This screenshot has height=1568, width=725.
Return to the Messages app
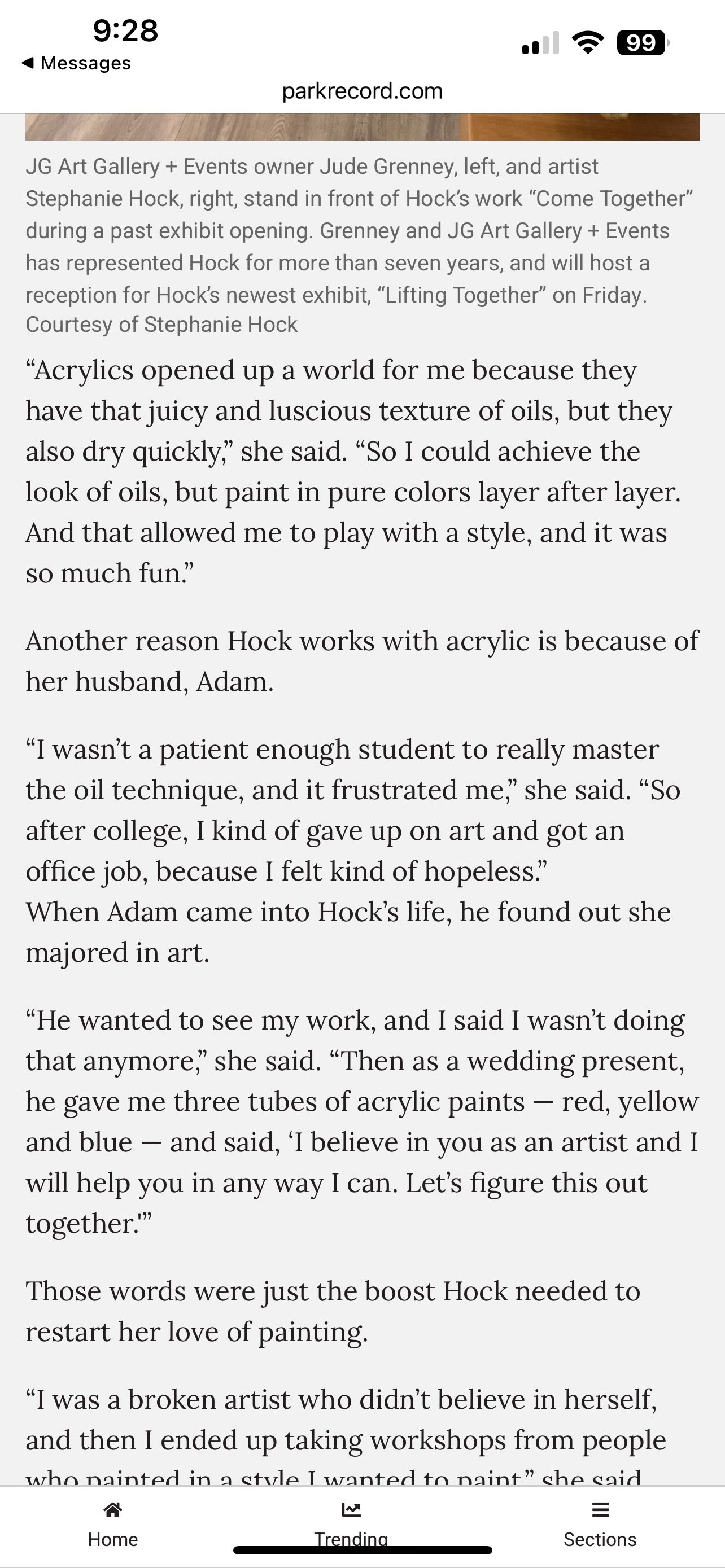pyautogui.click(x=76, y=63)
